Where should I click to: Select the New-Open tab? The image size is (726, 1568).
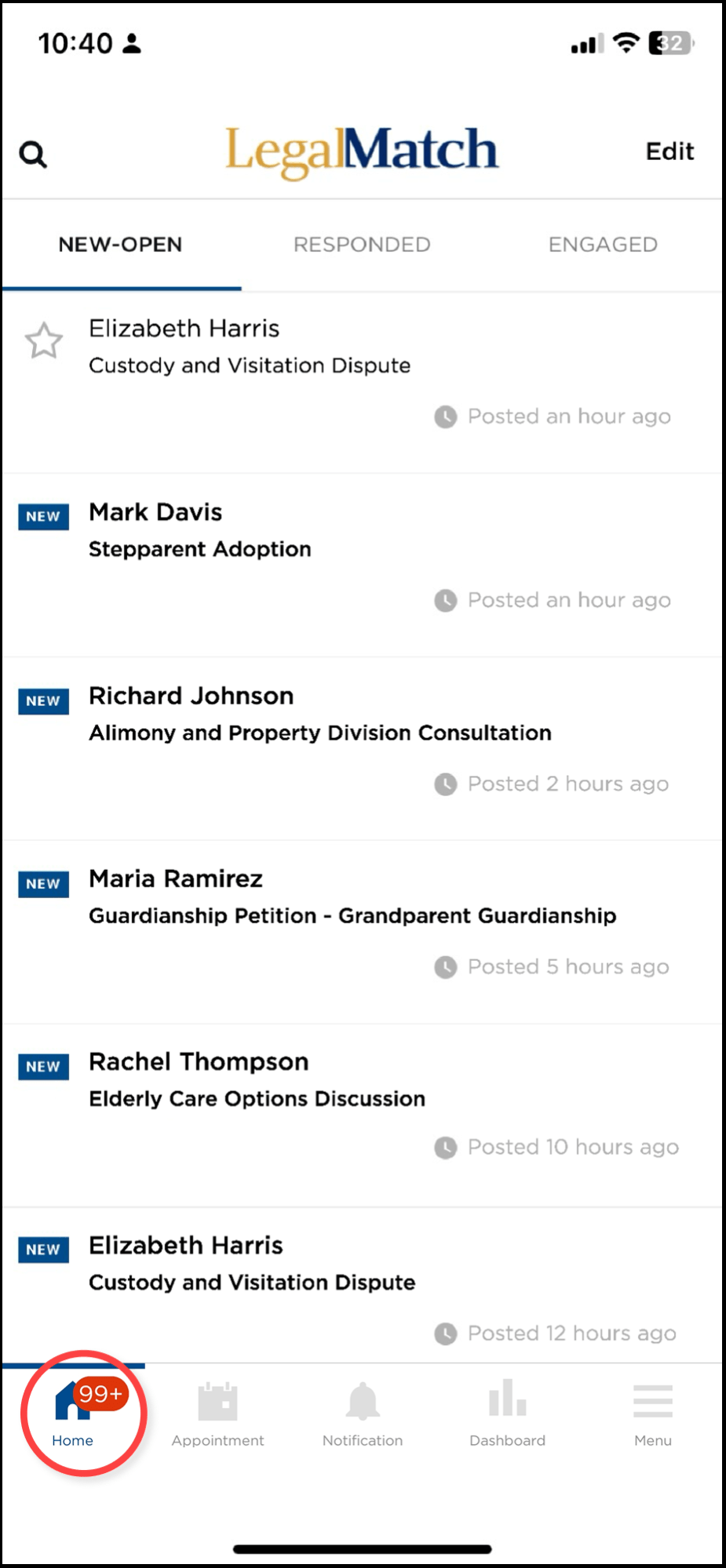coord(120,245)
